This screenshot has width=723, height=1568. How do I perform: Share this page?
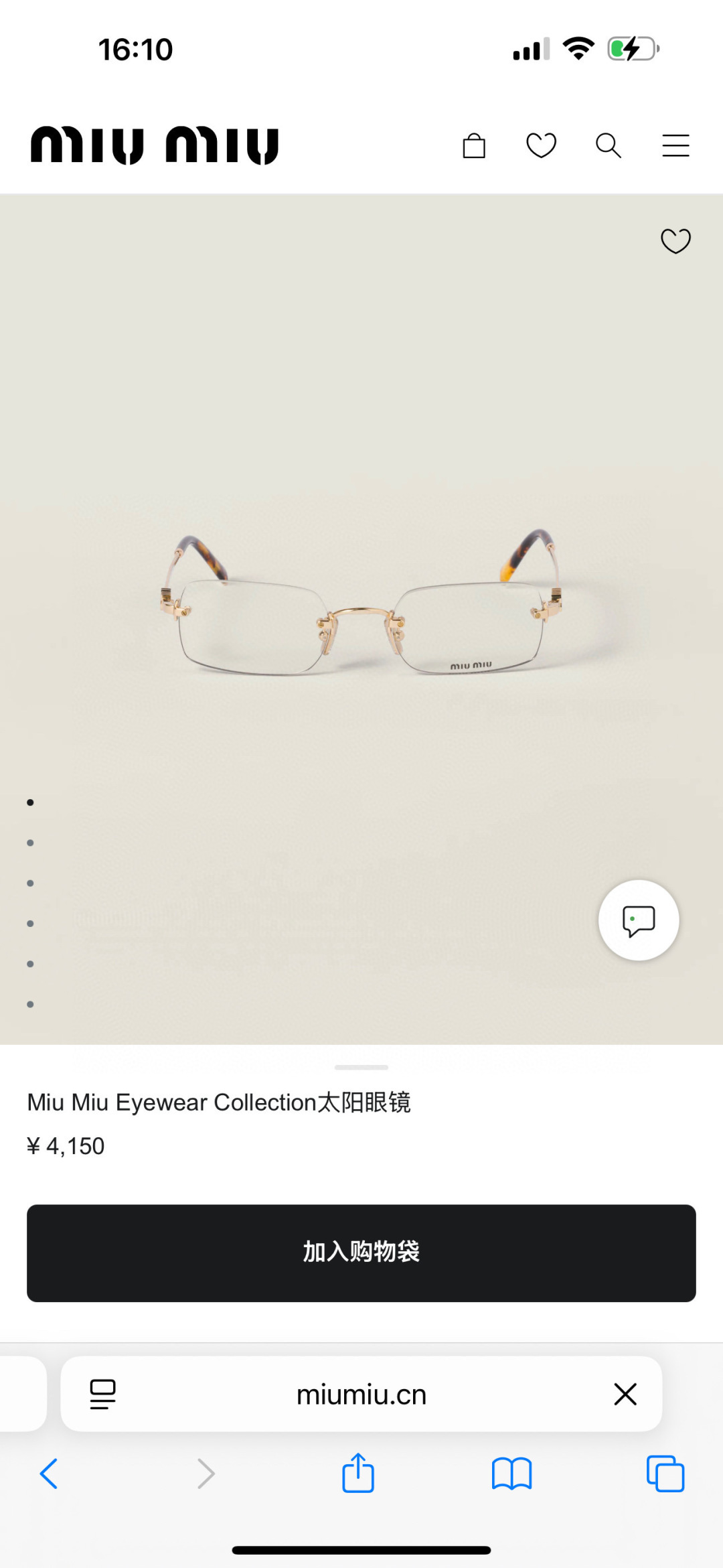pos(358,1474)
